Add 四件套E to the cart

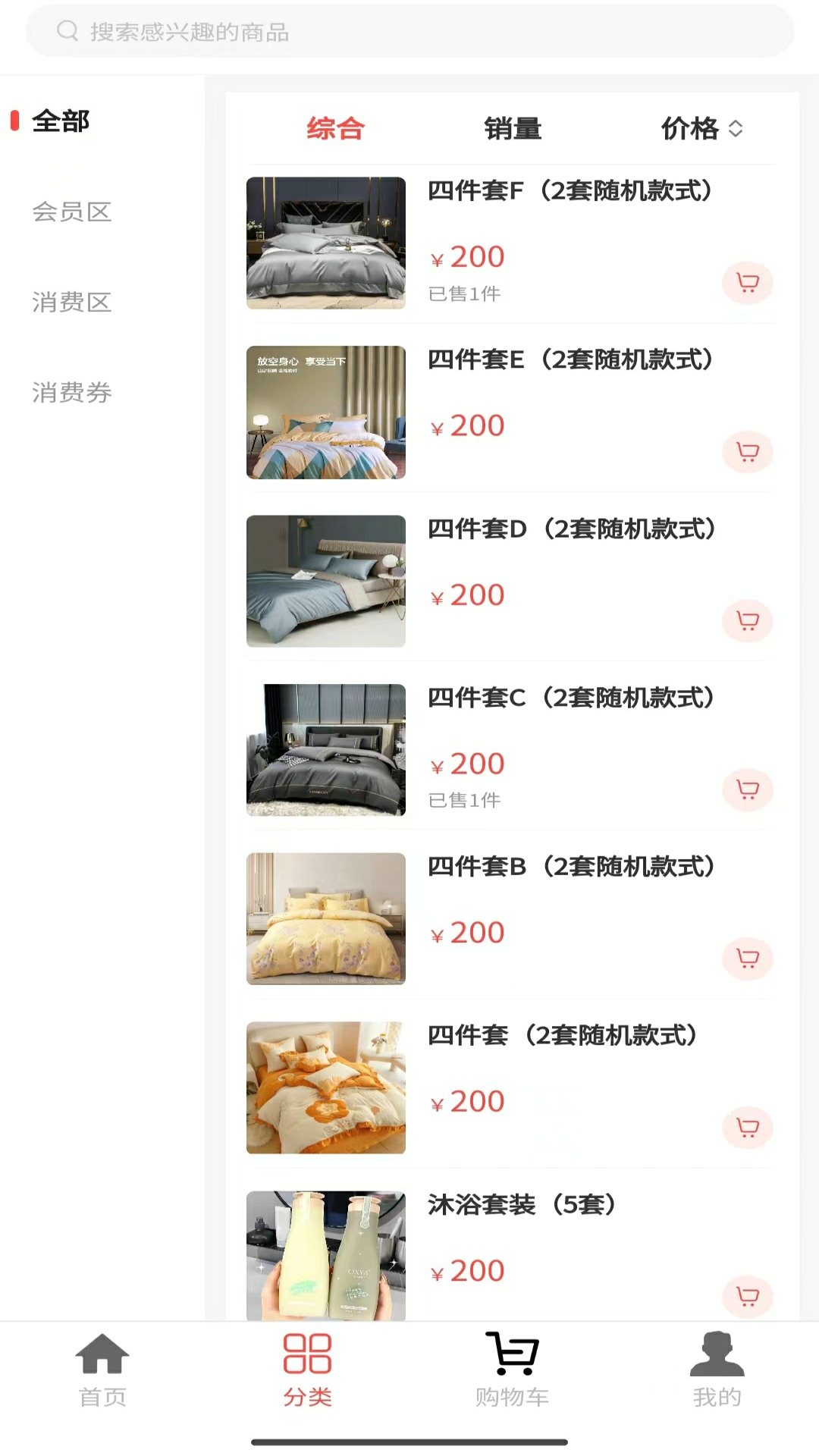coord(748,452)
